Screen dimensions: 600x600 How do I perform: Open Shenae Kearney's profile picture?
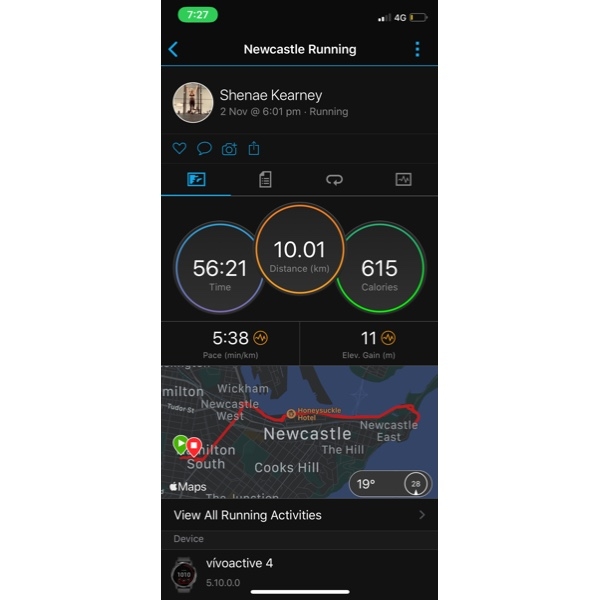tap(193, 103)
